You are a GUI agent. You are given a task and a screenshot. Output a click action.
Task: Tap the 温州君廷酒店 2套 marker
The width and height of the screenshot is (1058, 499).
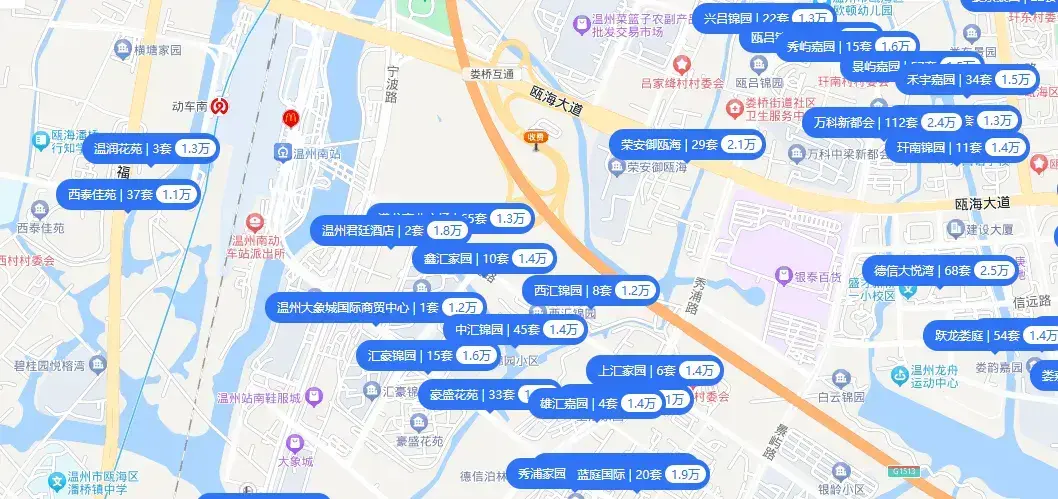pyautogui.click(x=390, y=230)
